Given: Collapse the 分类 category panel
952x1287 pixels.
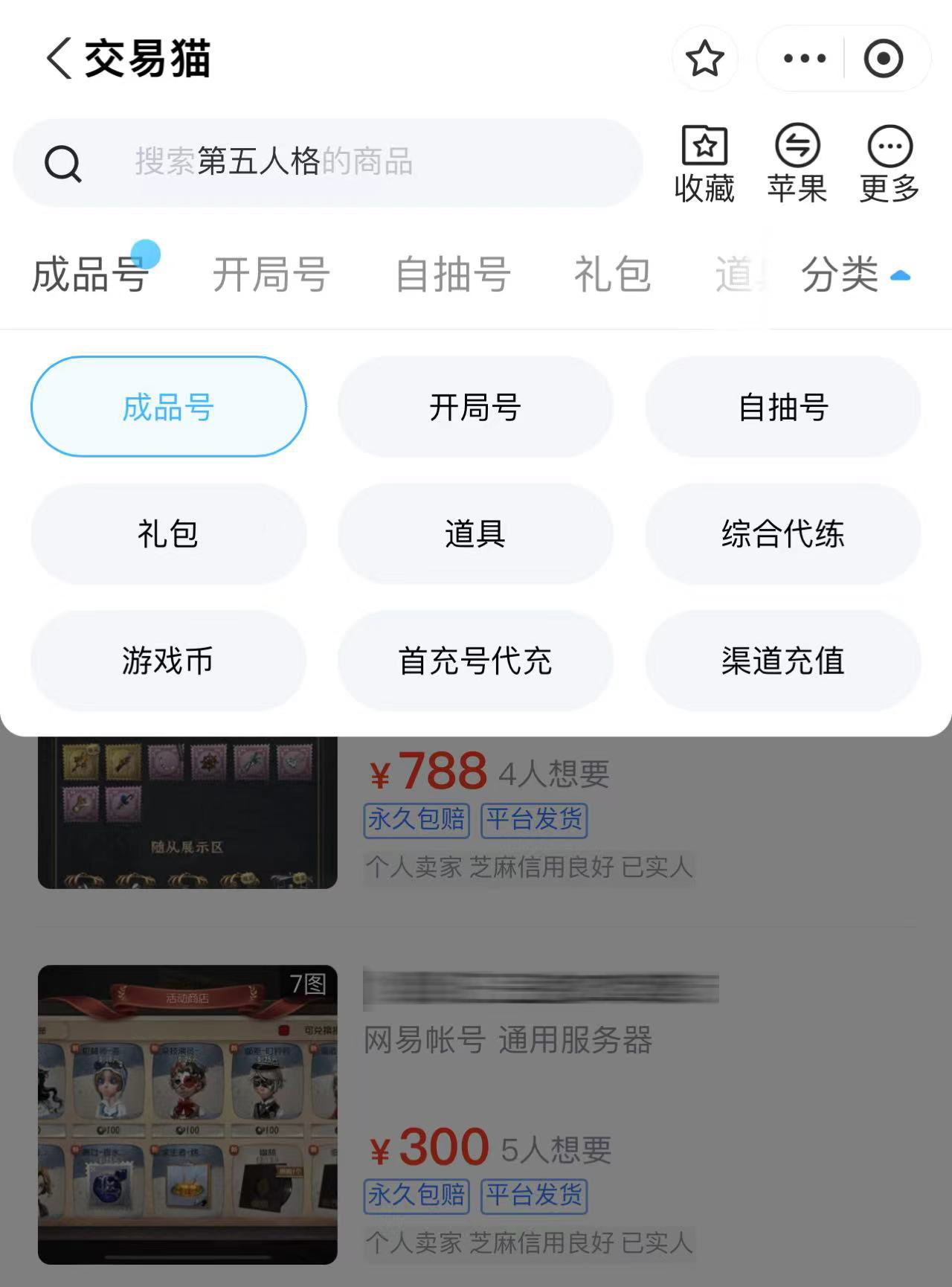Looking at the screenshot, I should [855, 275].
